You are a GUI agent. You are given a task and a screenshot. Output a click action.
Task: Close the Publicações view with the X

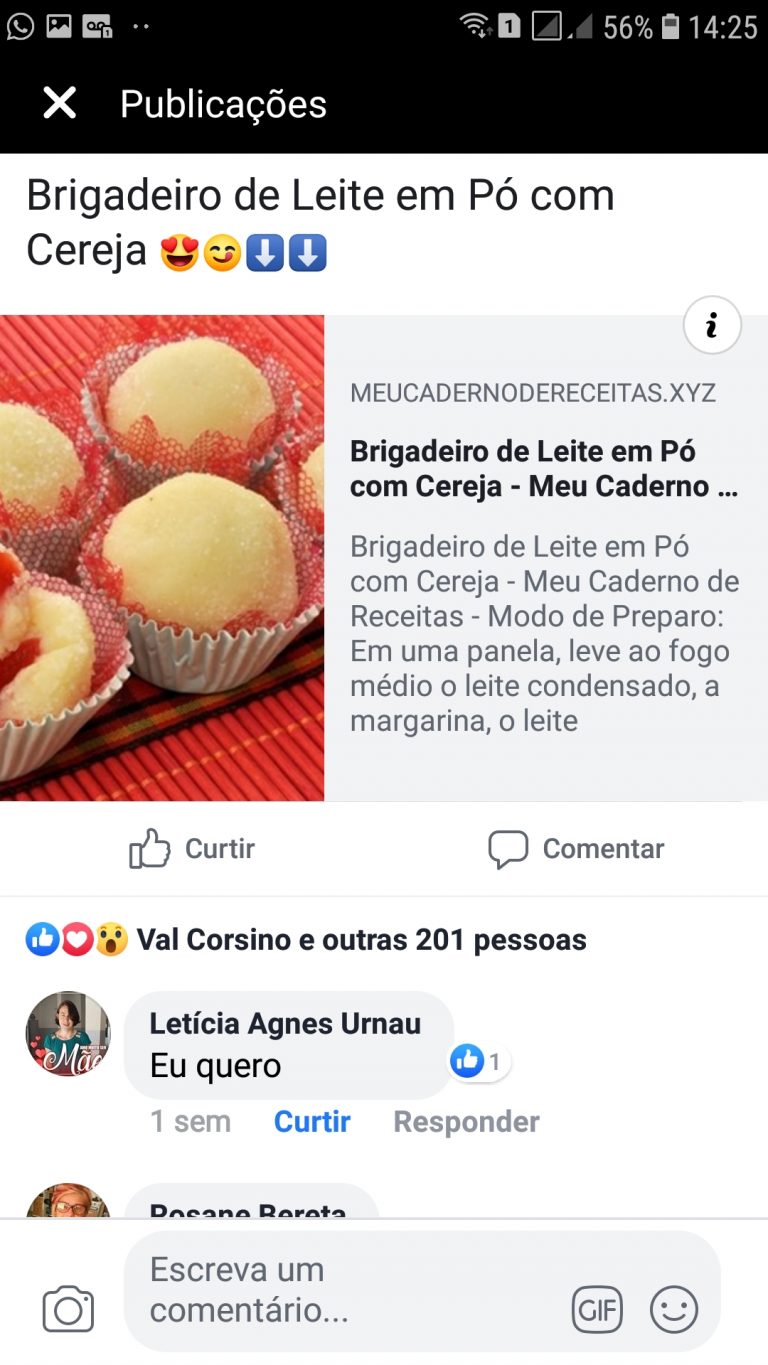coord(59,102)
